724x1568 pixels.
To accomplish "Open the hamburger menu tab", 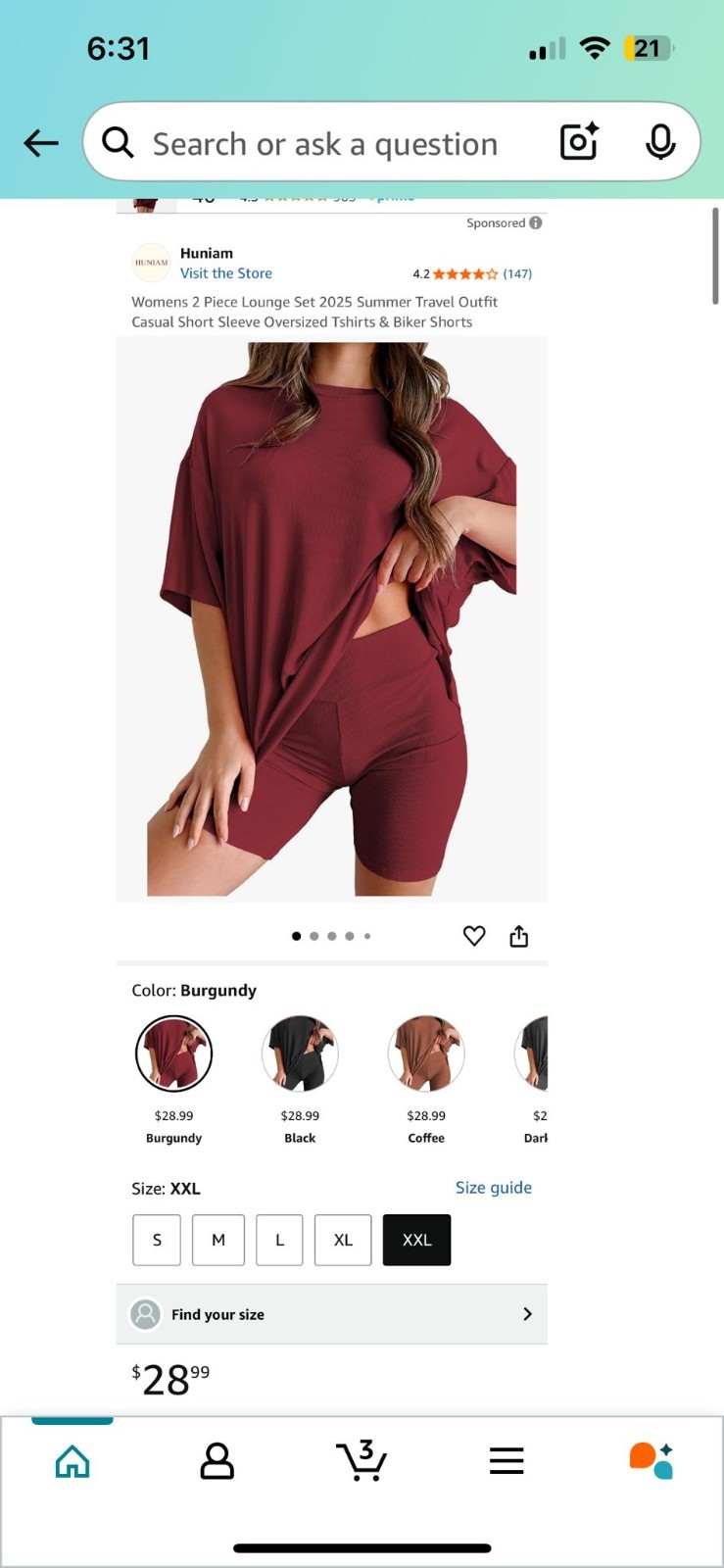I will (507, 1460).
